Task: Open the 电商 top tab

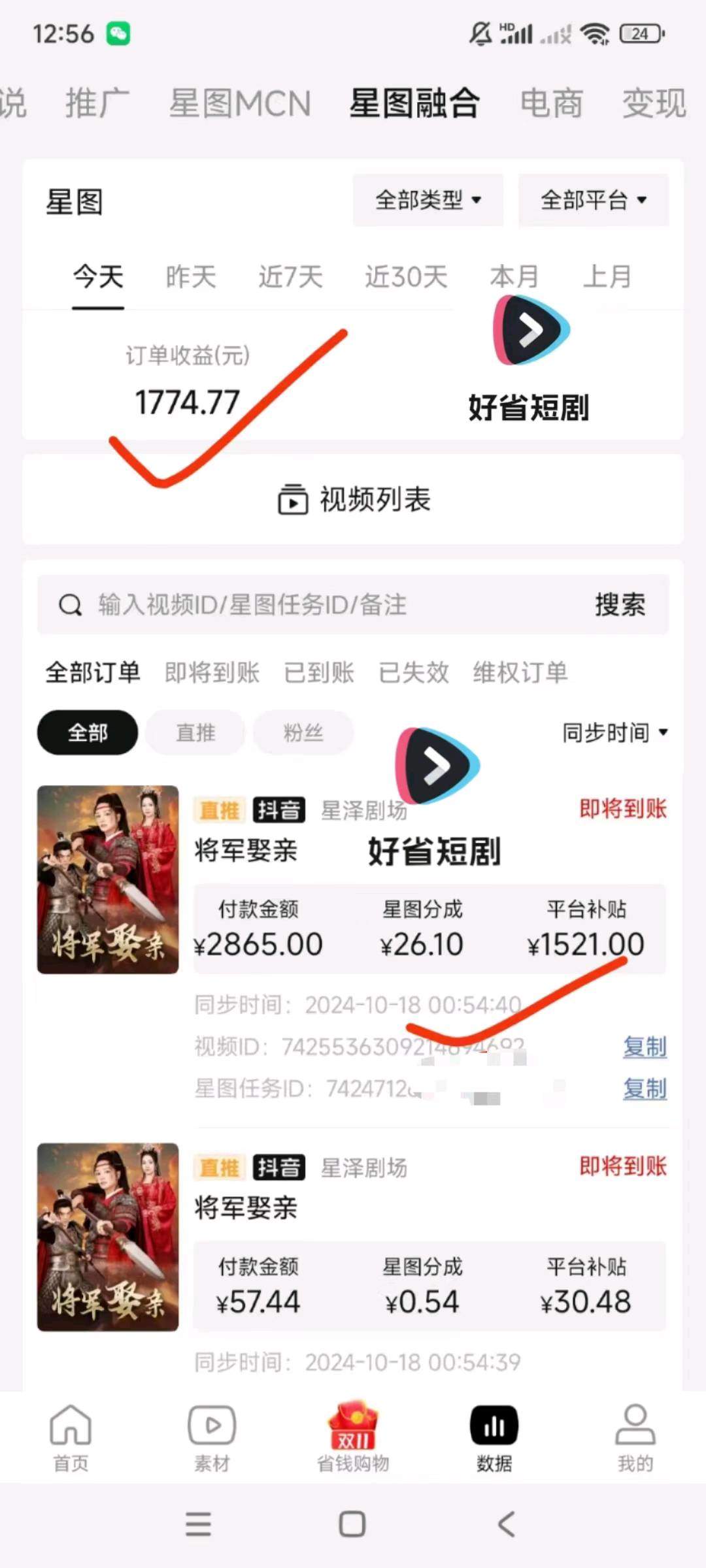Action: click(551, 104)
